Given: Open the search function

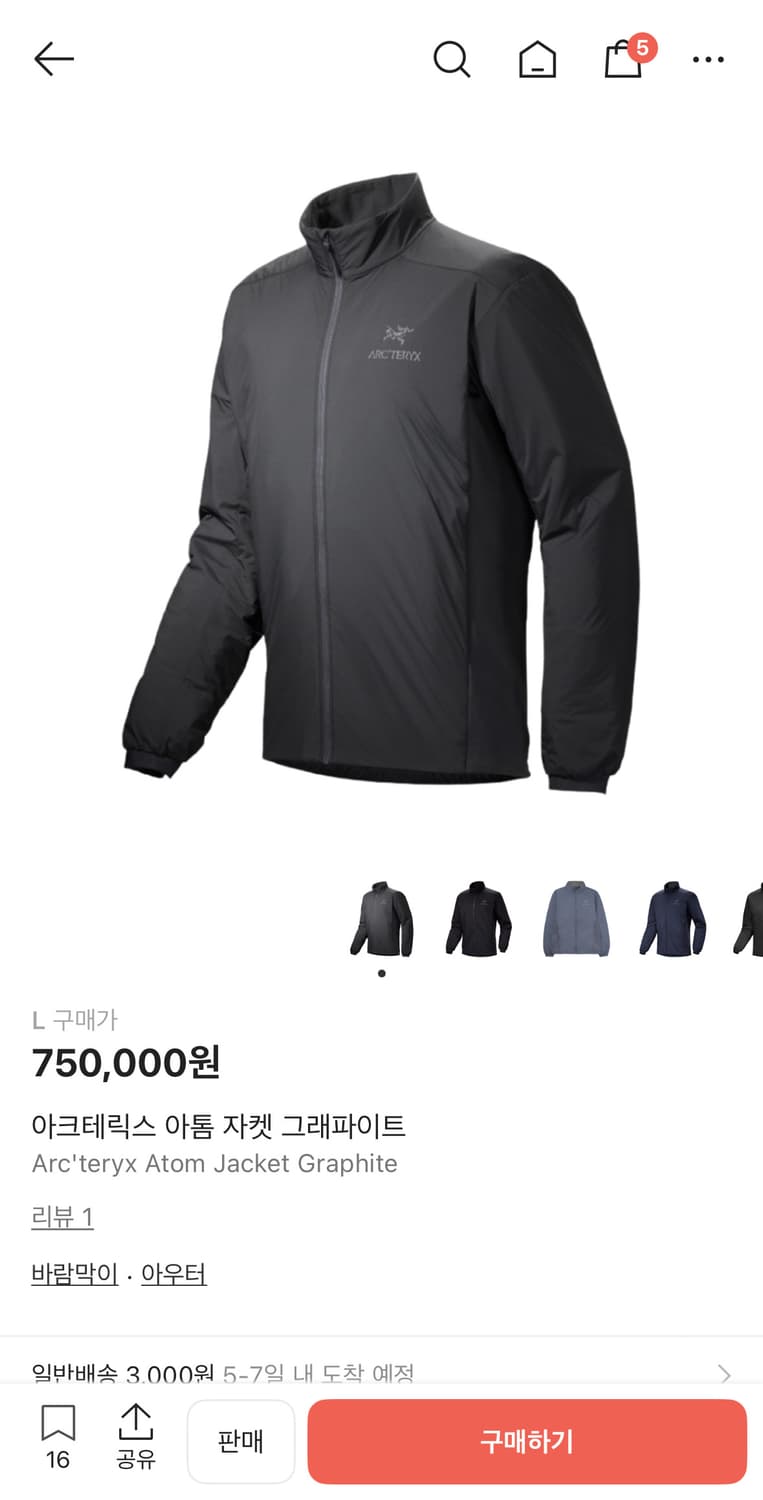Looking at the screenshot, I should pyautogui.click(x=452, y=59).
